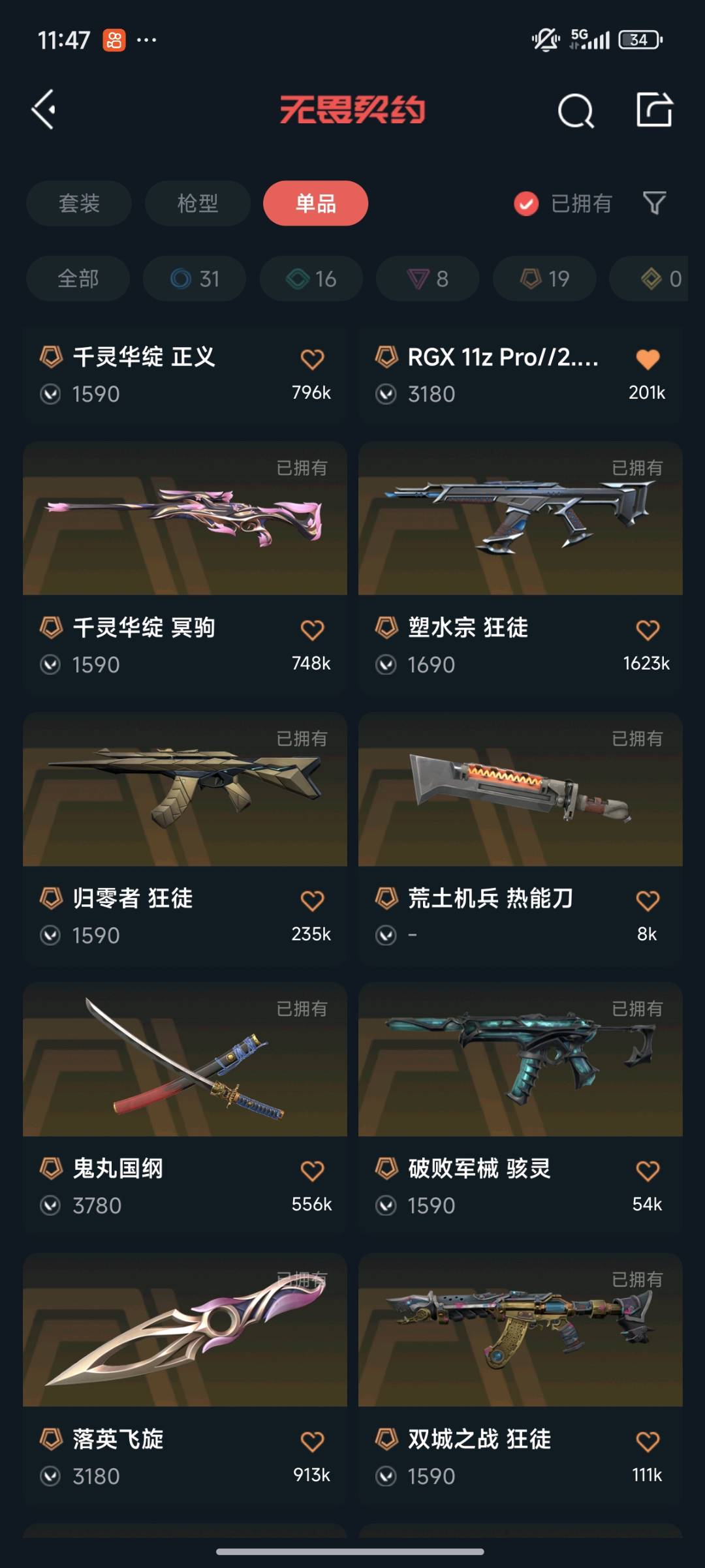Viewport: 705px width, 1568px height.
Task: Like the 千灵华绽 正义 skin
Action: [312, 359]
